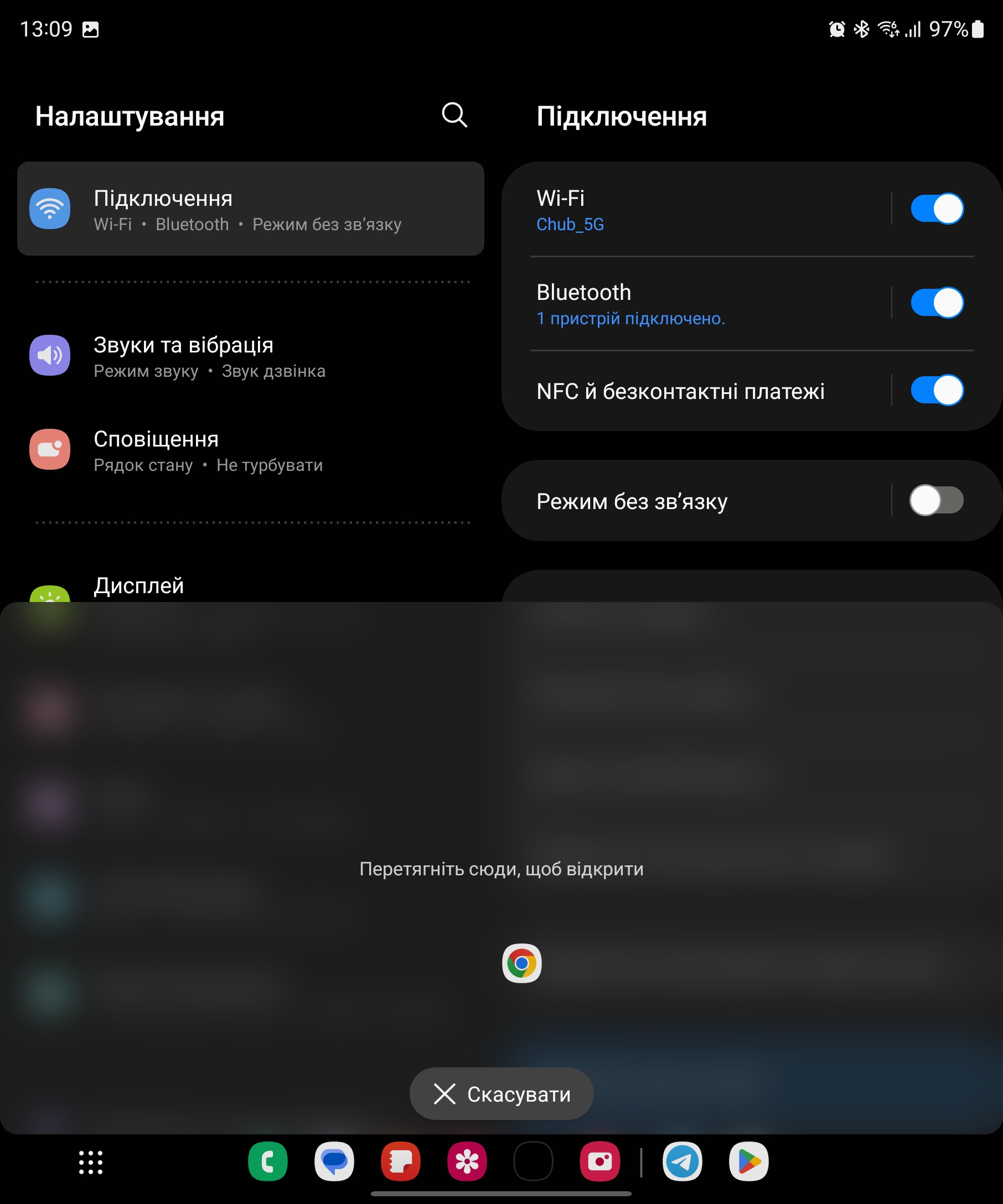The image size is (1003, 1204).
Task: Enable Режим без зв'язку
Action: (937, 501)
